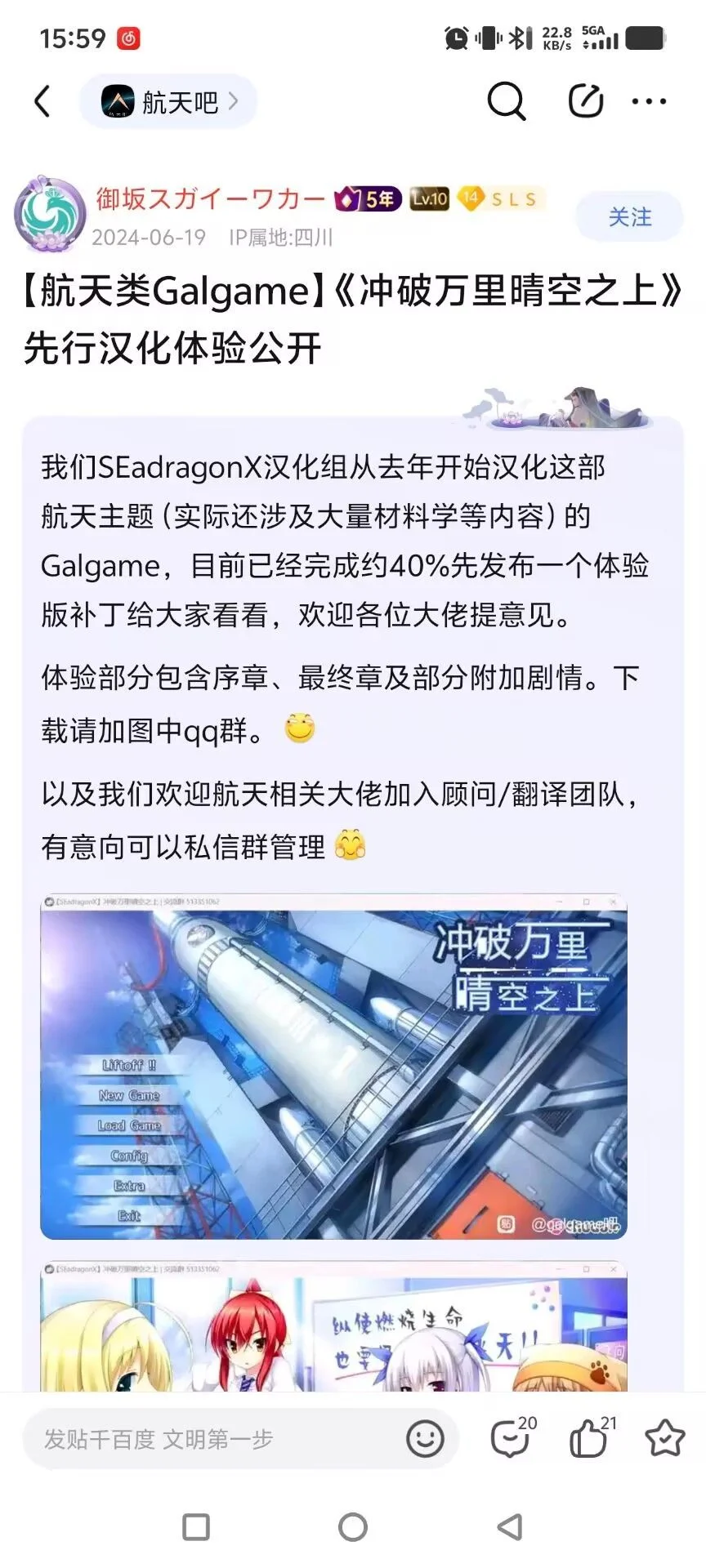The width and height of the screenshot is (706, 1568).
Task: Tap the share icon in the top bar
Action: [x=585, y=102]
